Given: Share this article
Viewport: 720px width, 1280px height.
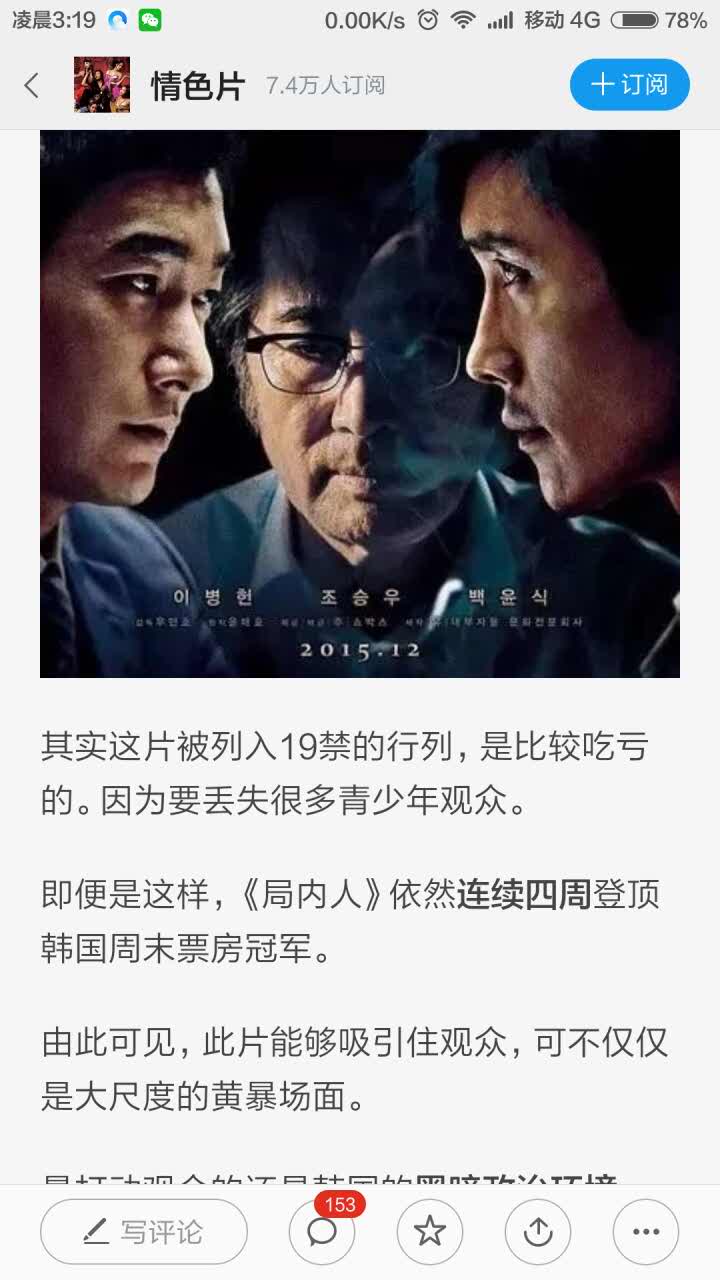Looking at the screenshot, I should [538, 1232].
